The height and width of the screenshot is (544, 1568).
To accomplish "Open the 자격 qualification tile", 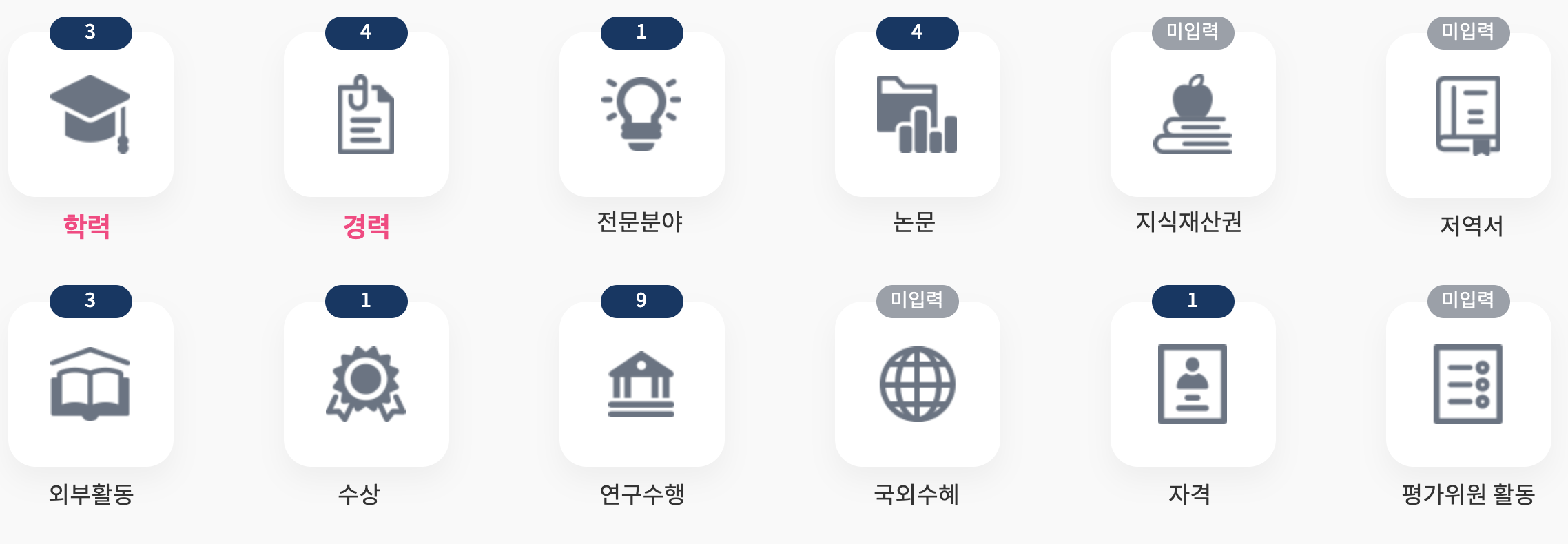I will pos(1193,384).
